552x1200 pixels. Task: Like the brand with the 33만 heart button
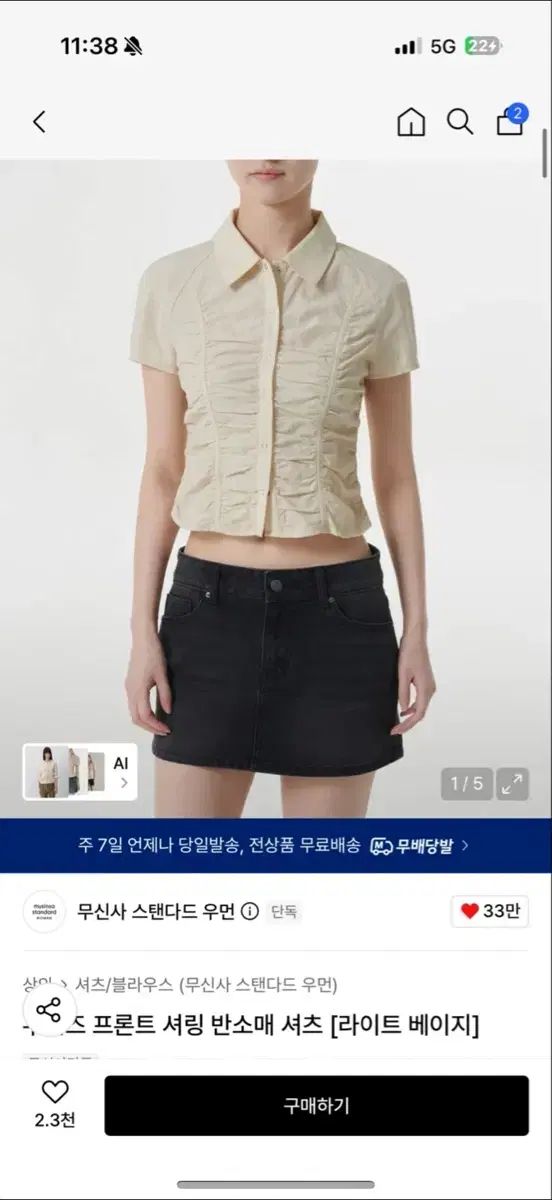coord(489,911)
